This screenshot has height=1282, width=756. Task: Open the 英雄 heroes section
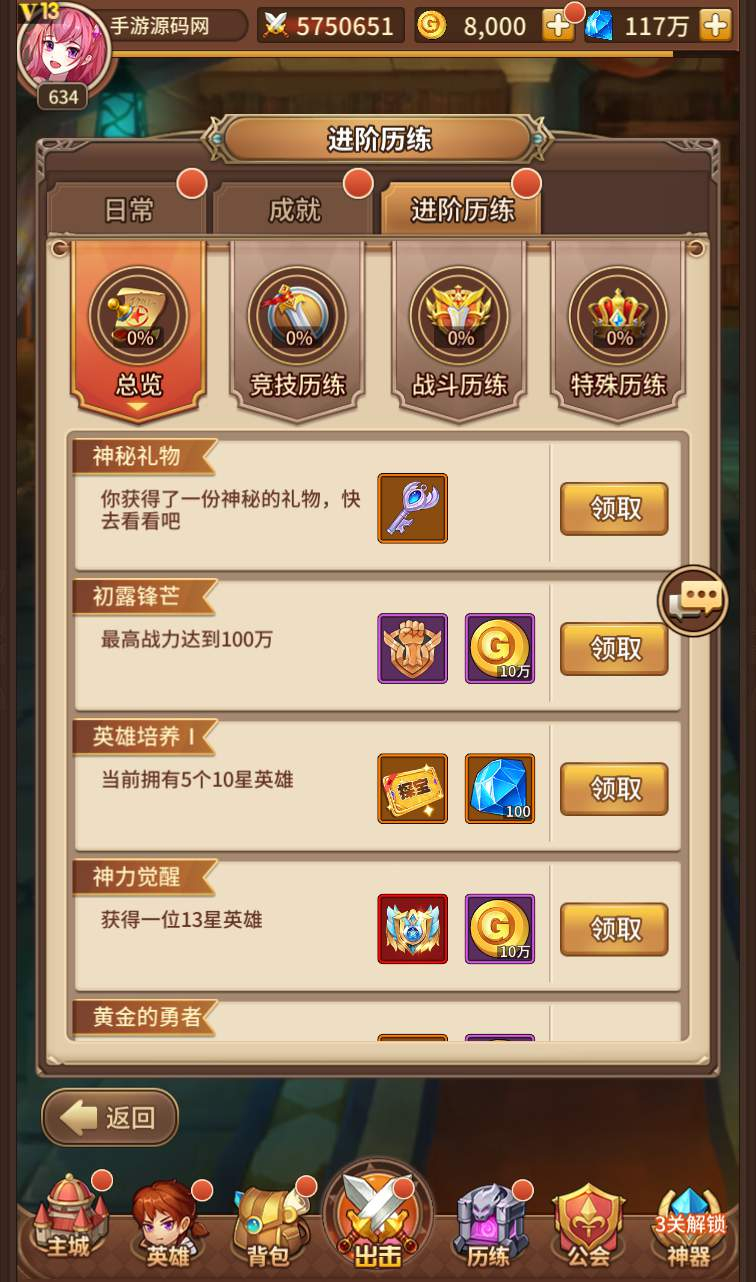(x=167, y=1222)
